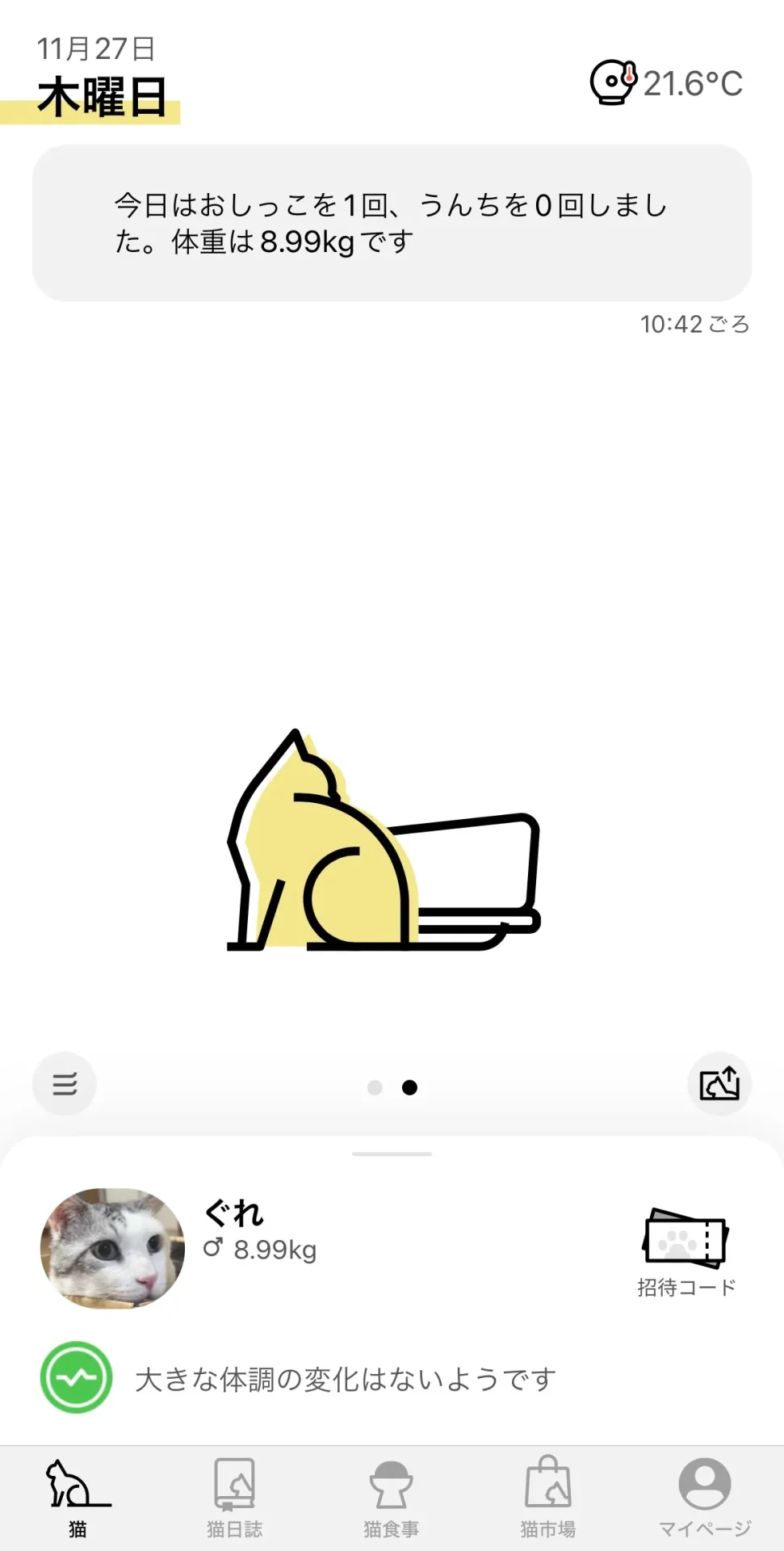
Task: View the health status message row
Action: point(346,1378)
